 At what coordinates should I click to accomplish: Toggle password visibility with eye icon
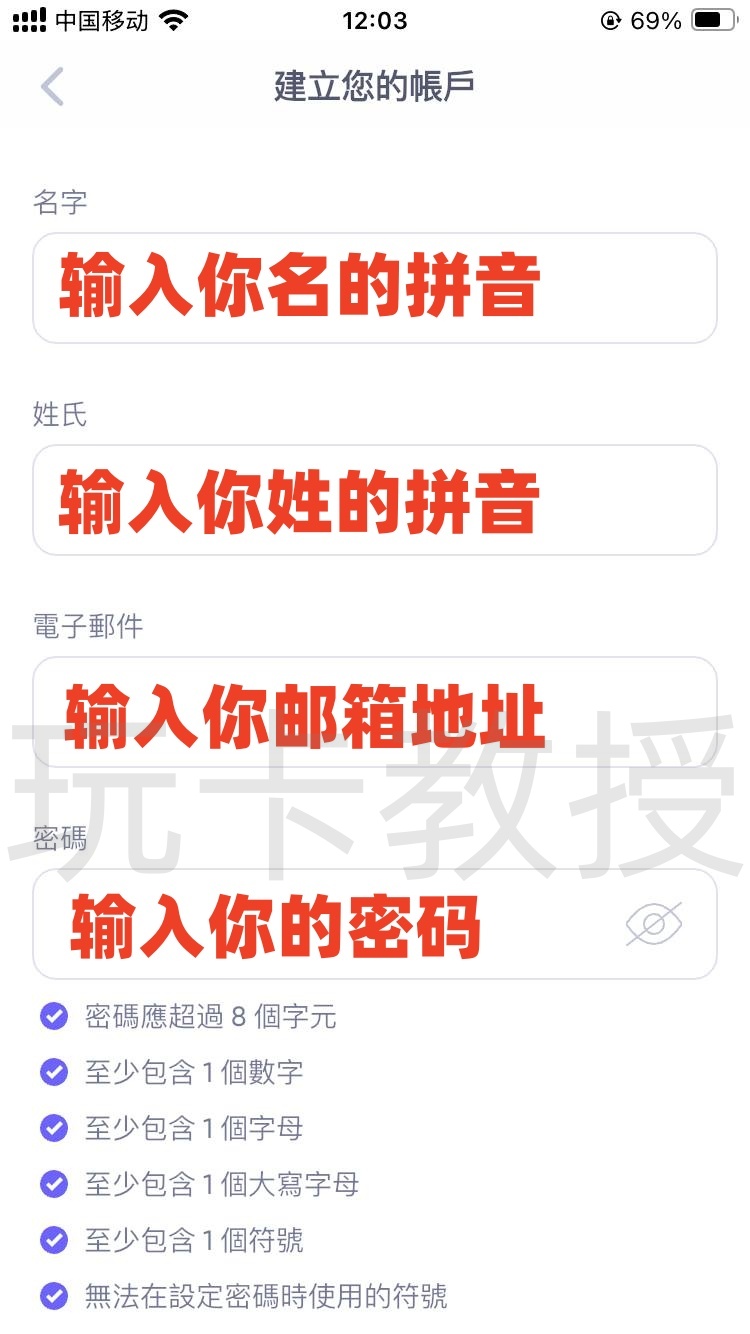click(655, 923)
